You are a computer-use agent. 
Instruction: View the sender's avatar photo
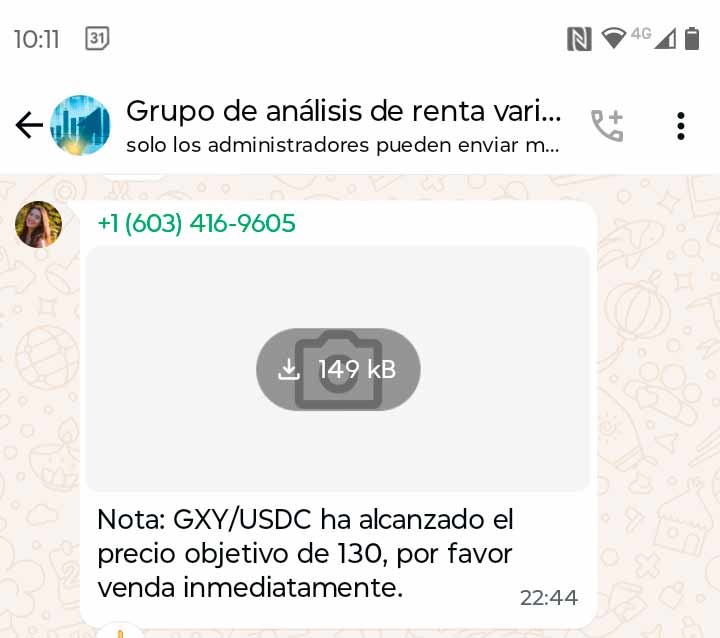pos(39,224)
